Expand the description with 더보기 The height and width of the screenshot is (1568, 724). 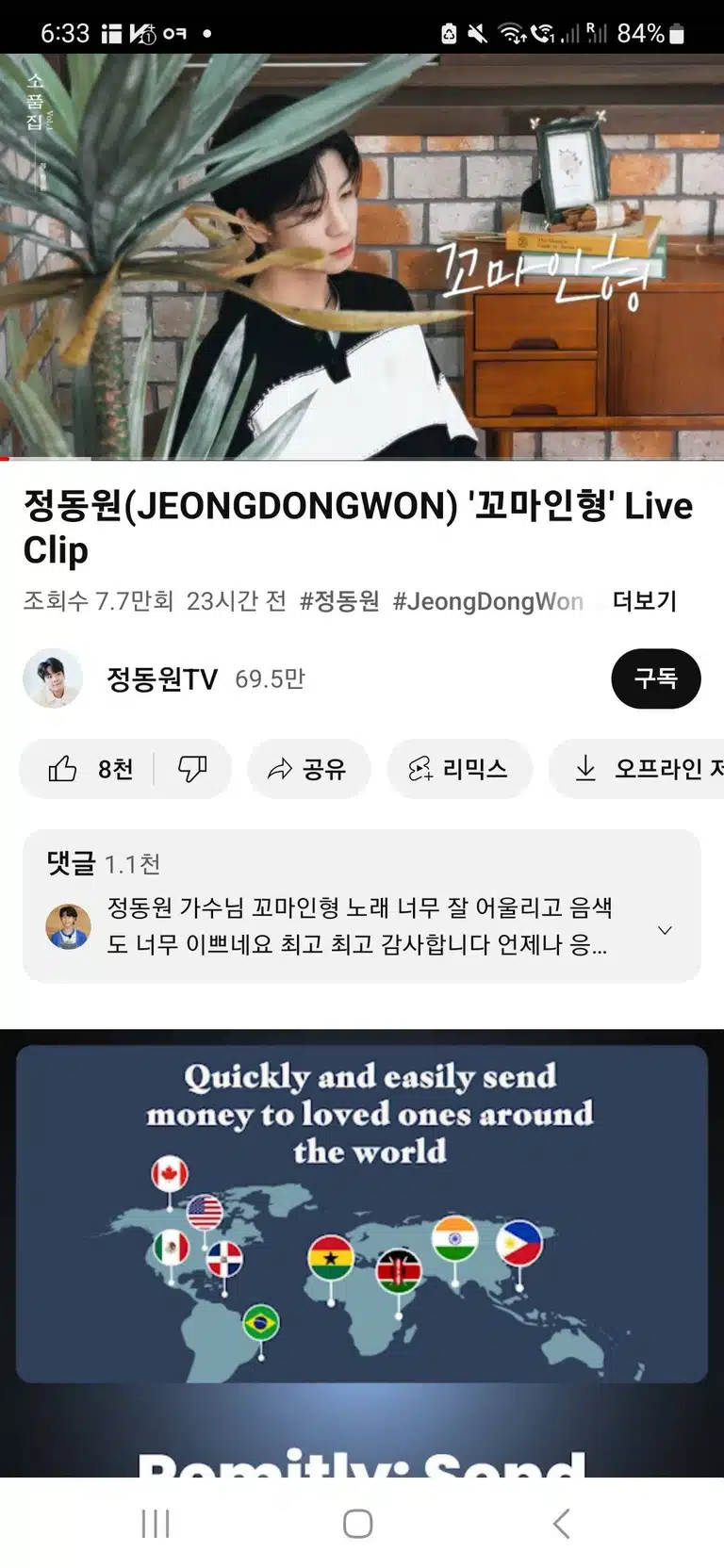[x=645, y=601]
